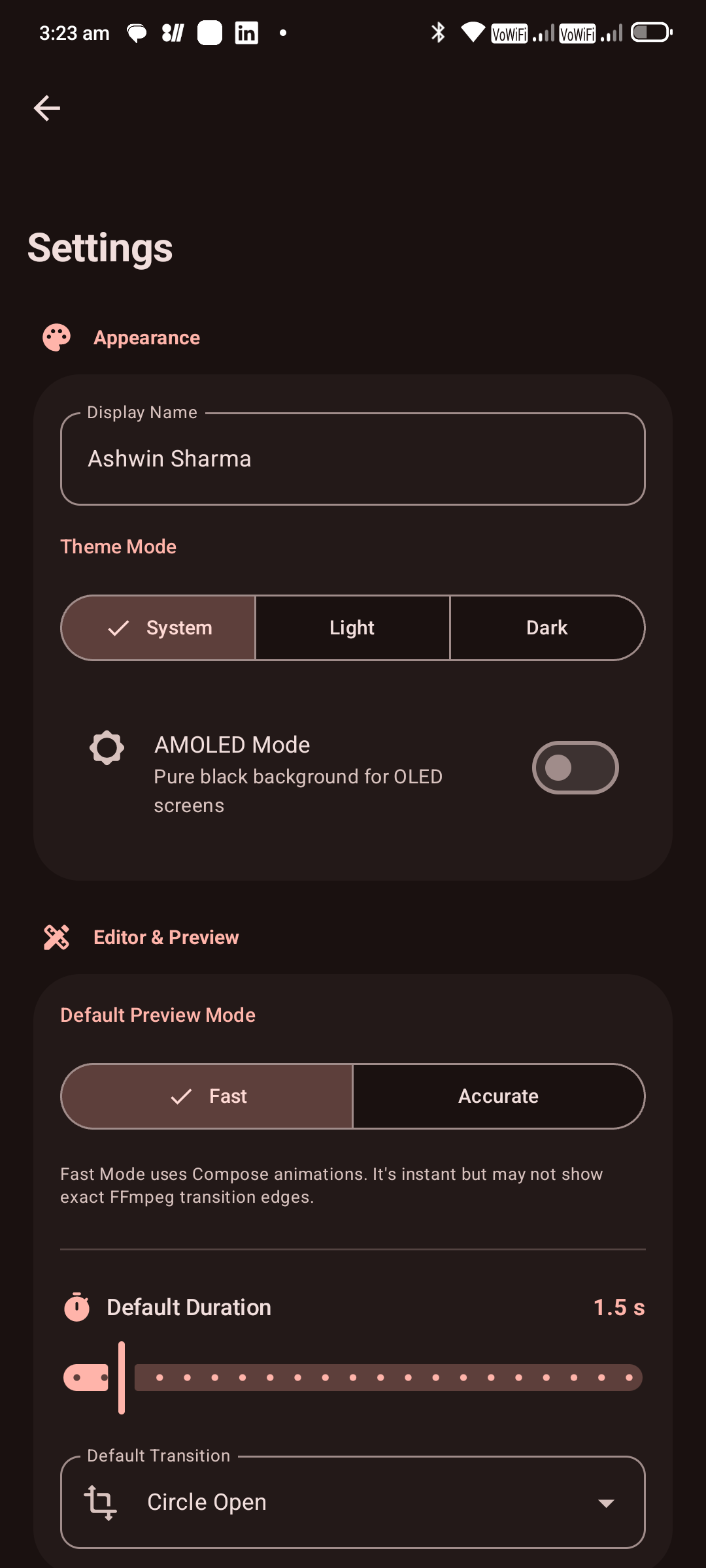Tap the Default Duration slider track
Image resolution: width=706 pixels, height=1568 pixels.
coord(388,1377)
